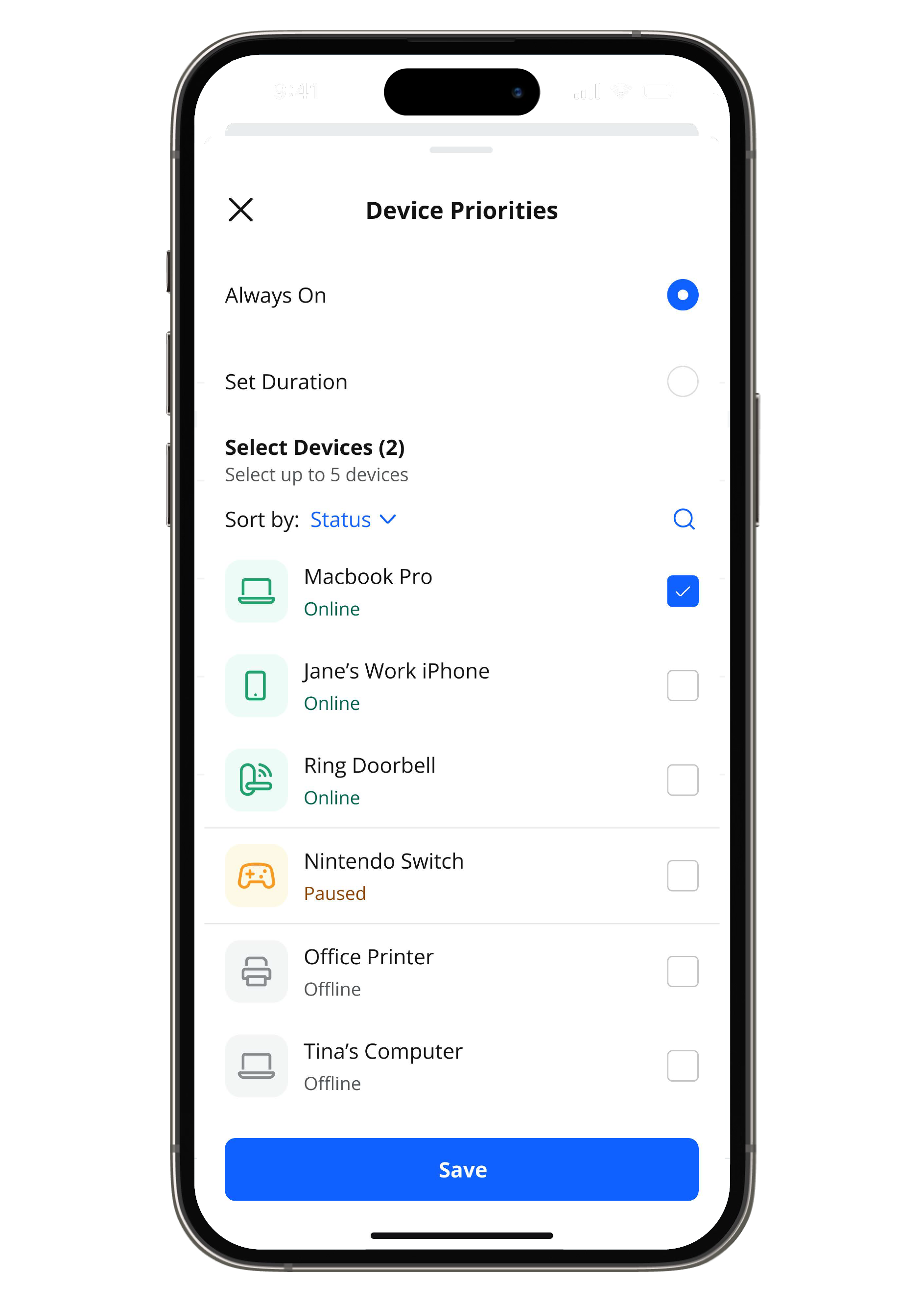
Task: Select the Always On option
Action: click(682, 295)
